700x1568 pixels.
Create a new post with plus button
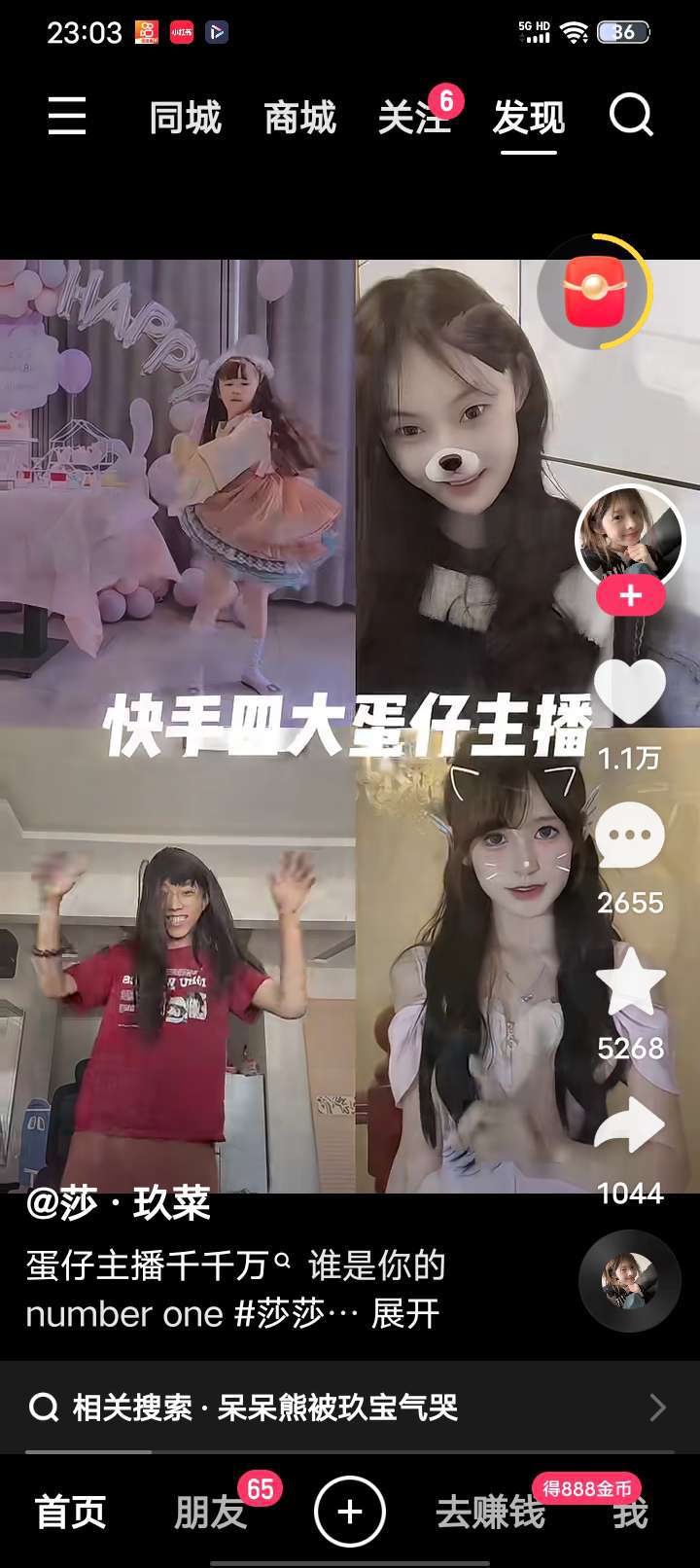pos(350,1512)
